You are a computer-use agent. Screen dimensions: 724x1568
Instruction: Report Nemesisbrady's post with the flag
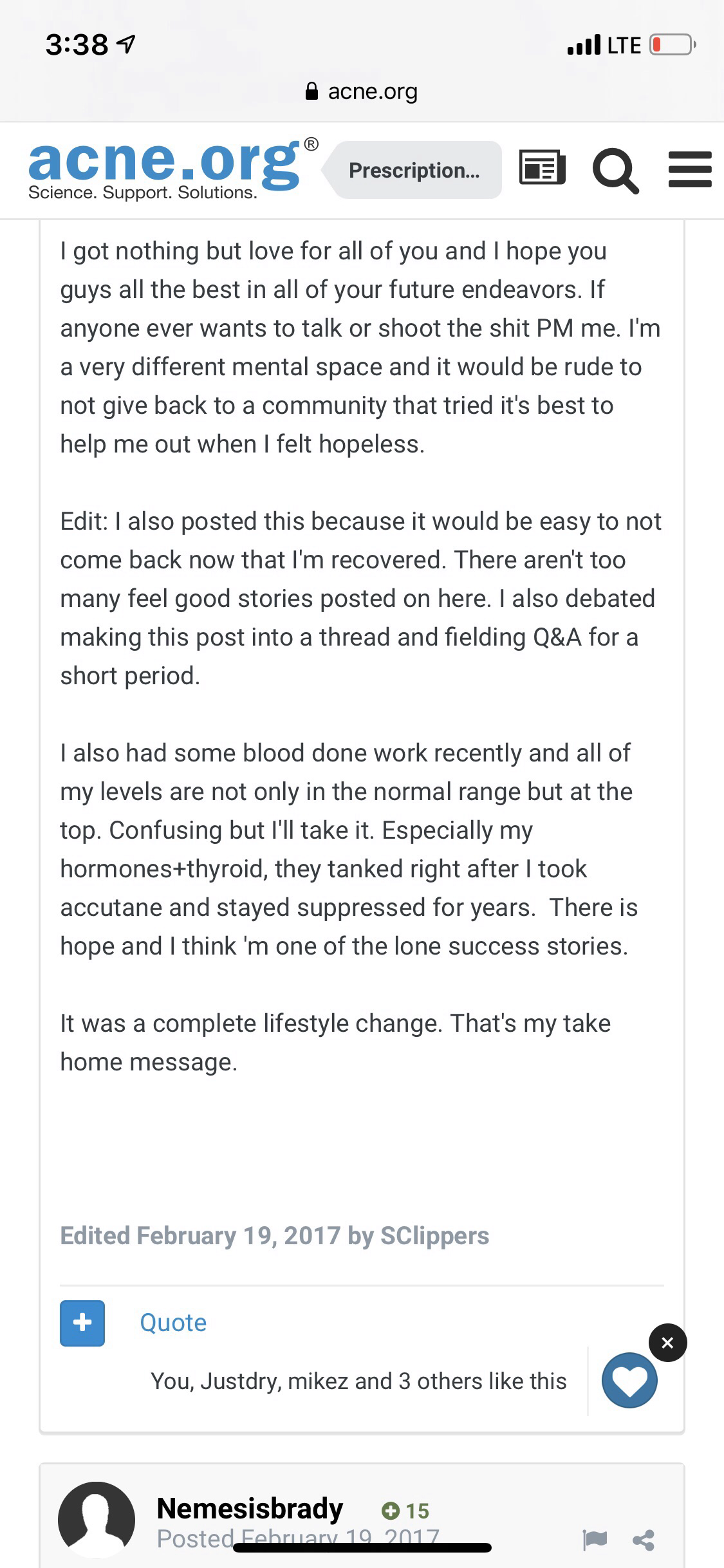(594, 1540)
